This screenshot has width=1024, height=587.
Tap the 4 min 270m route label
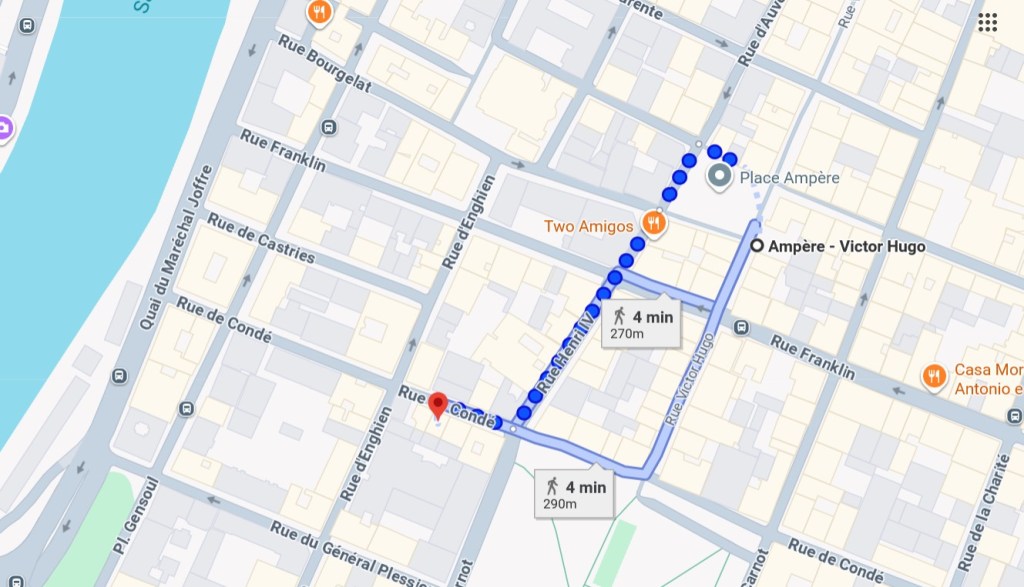point(640,325)
